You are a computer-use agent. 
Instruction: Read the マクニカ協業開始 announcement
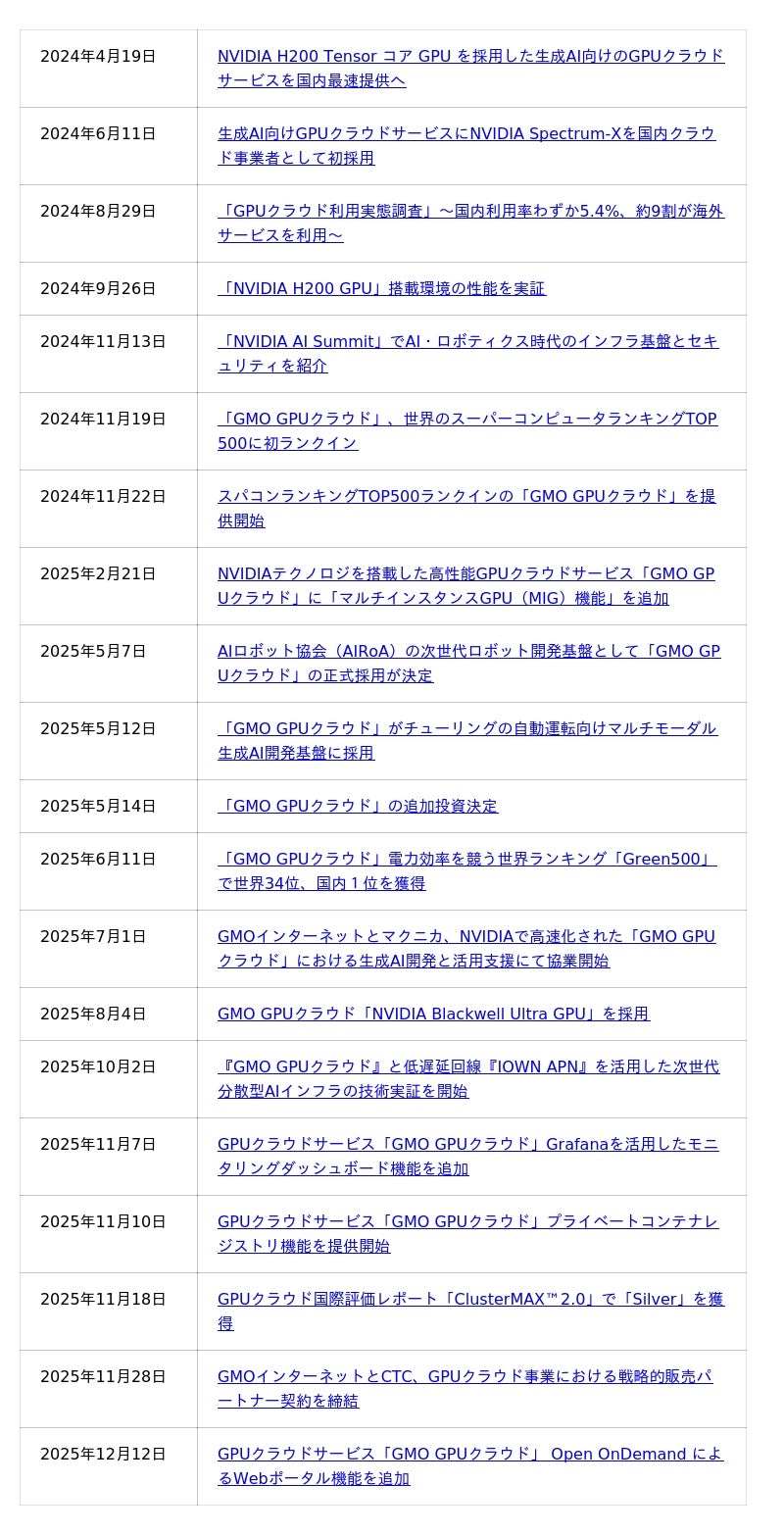[x=466, y=937]
